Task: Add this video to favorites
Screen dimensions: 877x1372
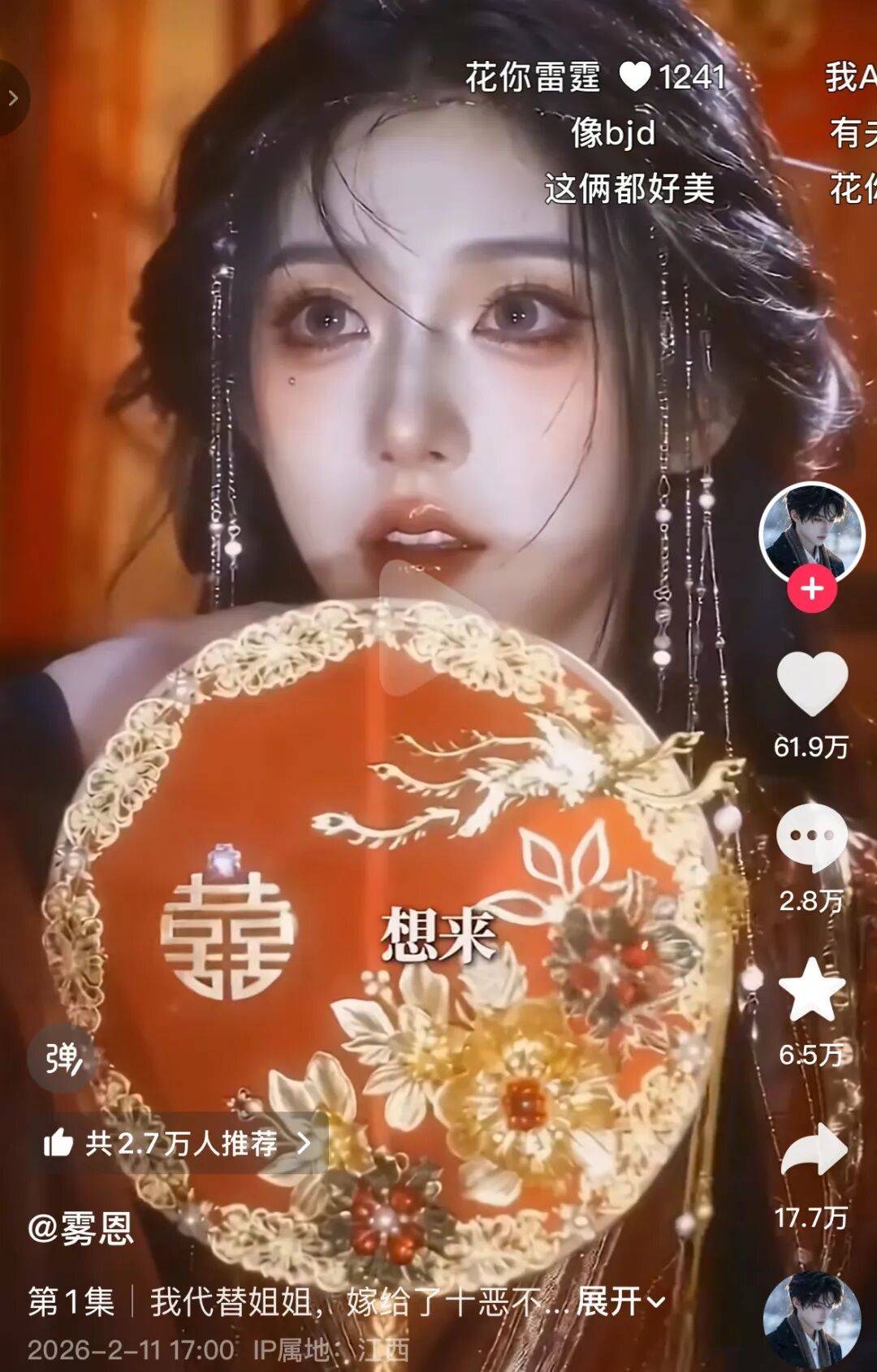Action: pos(812,989)
